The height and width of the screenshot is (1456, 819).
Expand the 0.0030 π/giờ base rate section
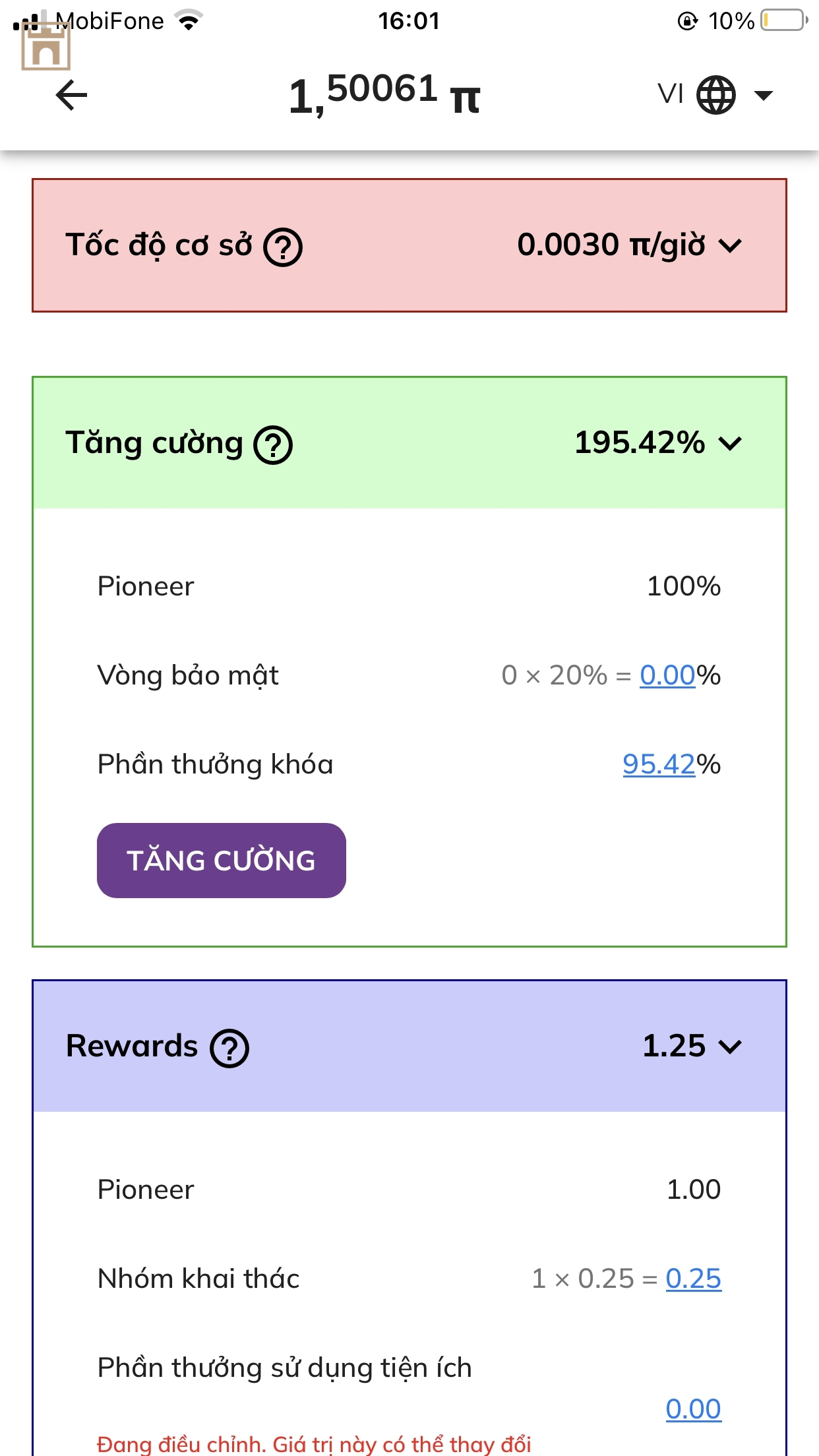pos(730,245)
